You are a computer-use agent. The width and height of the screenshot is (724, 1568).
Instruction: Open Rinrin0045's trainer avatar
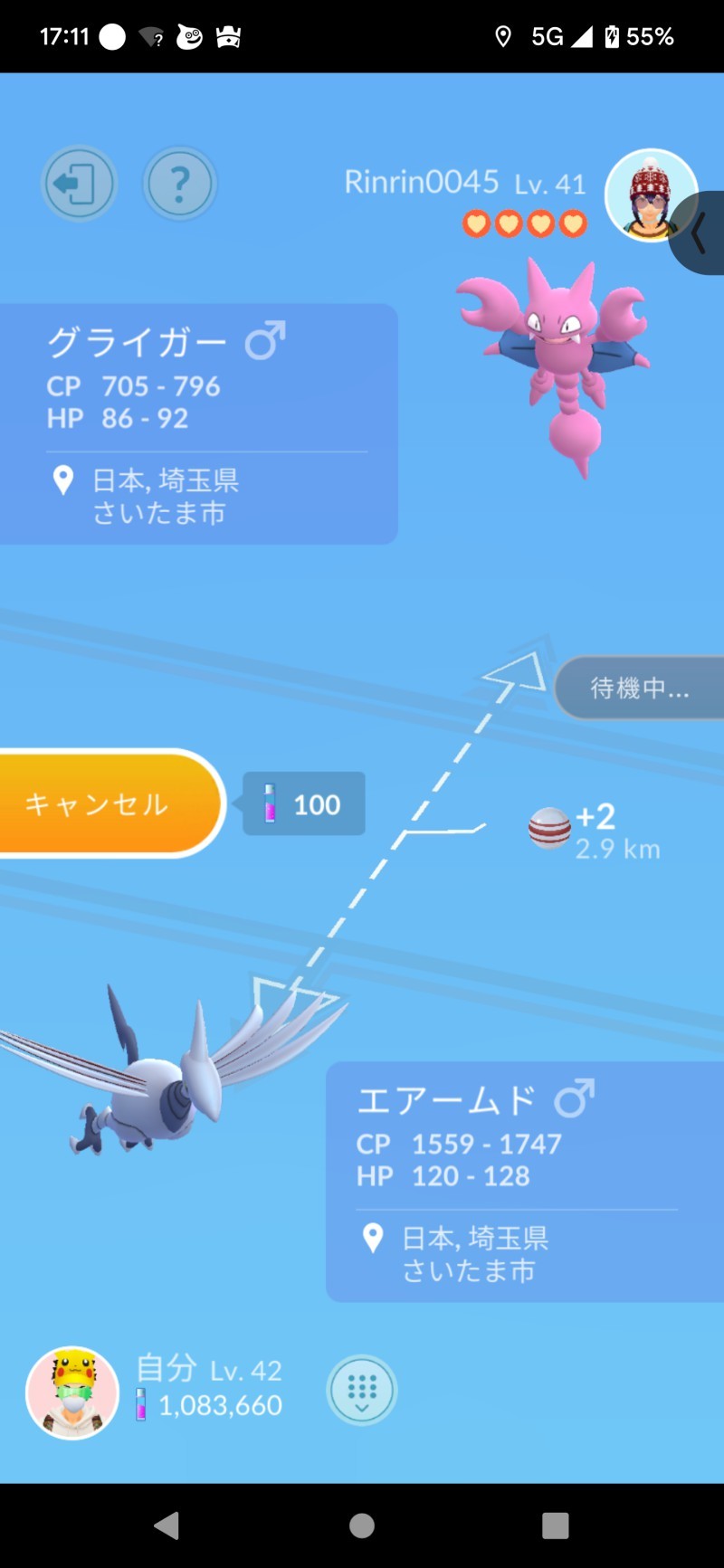[x=650, y=195]
